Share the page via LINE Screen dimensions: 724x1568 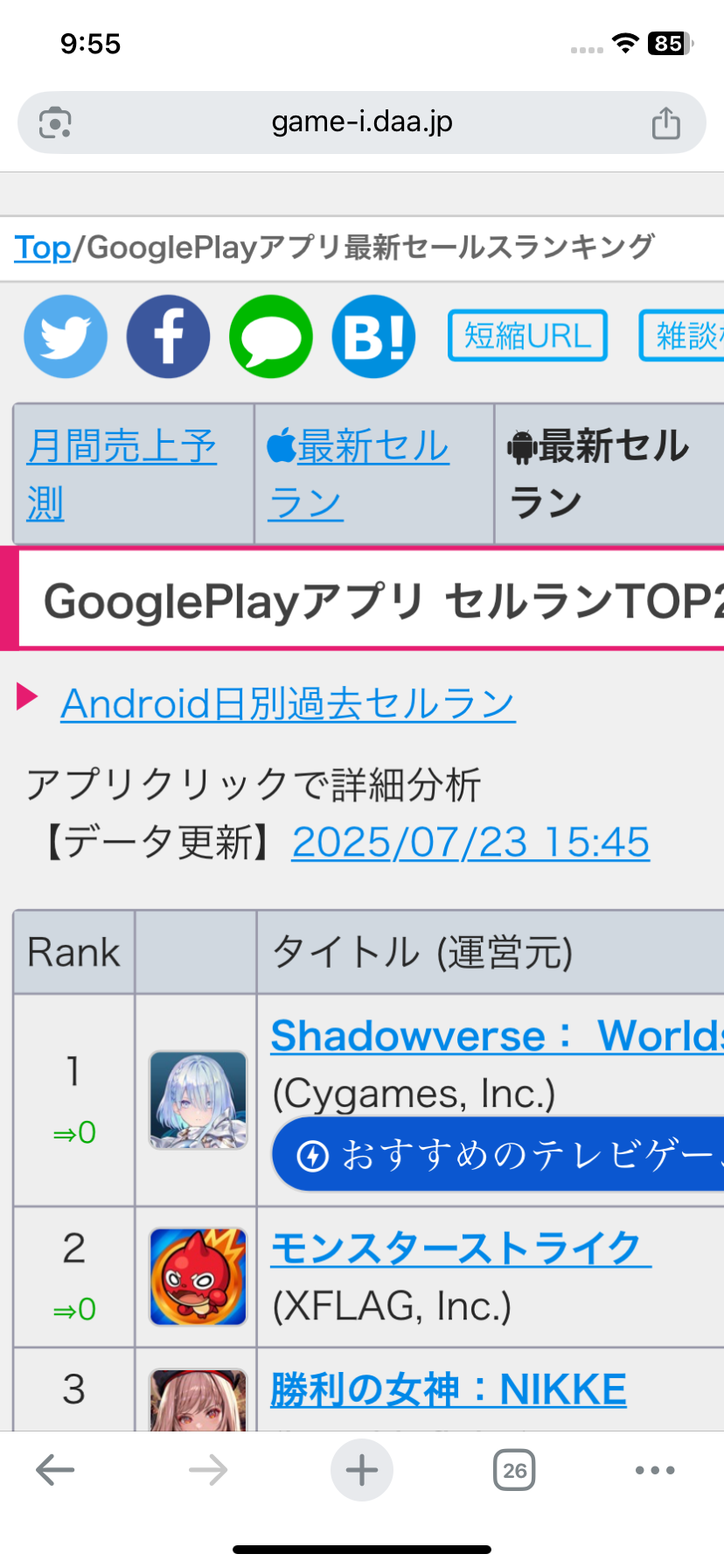coord(271,337)
